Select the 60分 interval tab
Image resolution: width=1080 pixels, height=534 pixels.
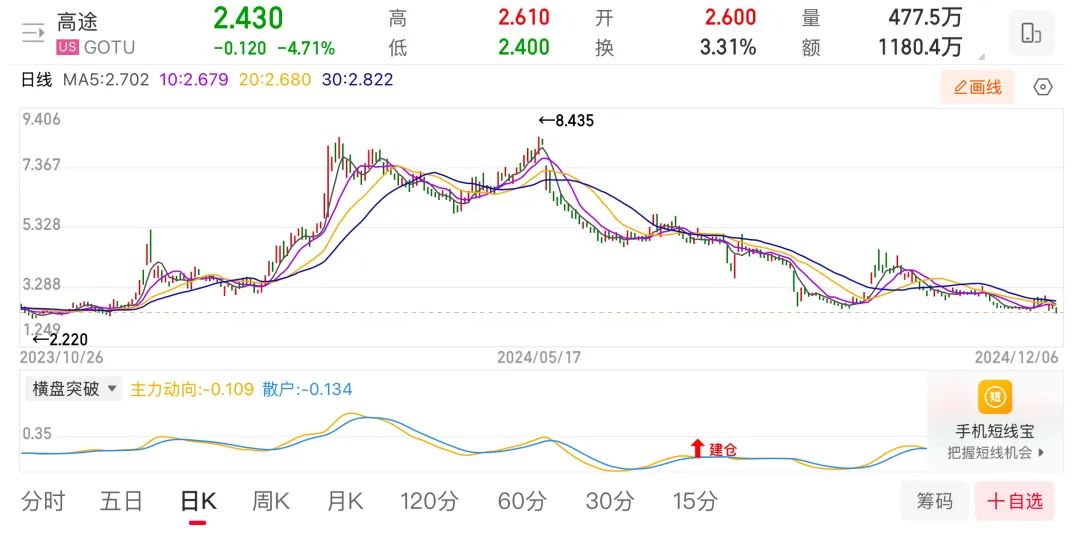[522, 501]
